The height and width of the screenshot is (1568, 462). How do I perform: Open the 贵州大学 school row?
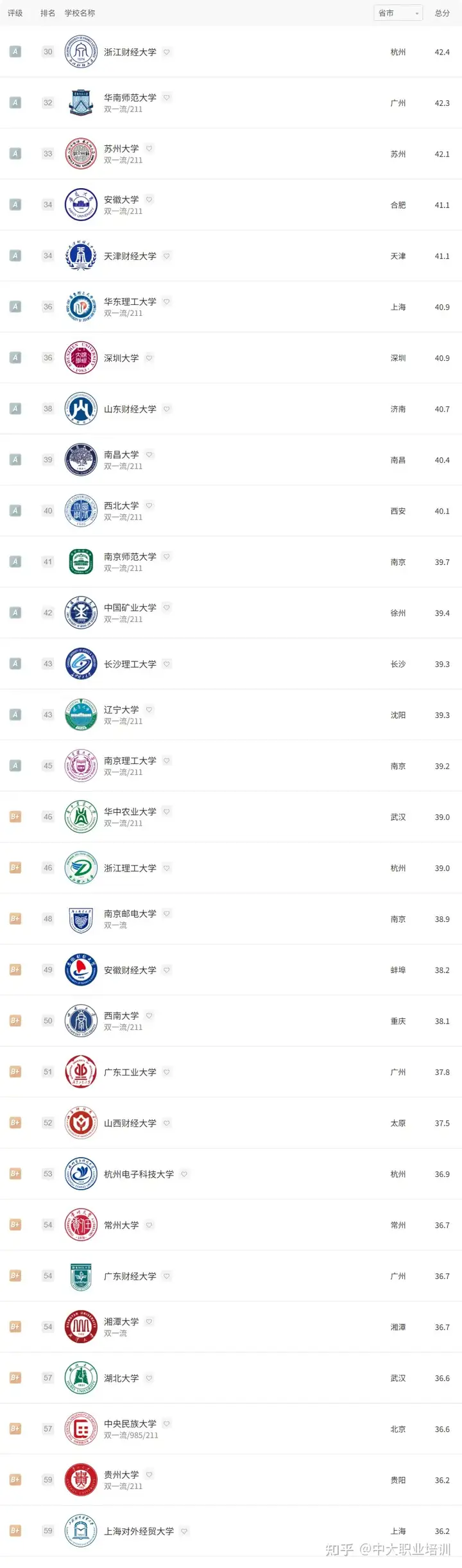point(121,1475)
